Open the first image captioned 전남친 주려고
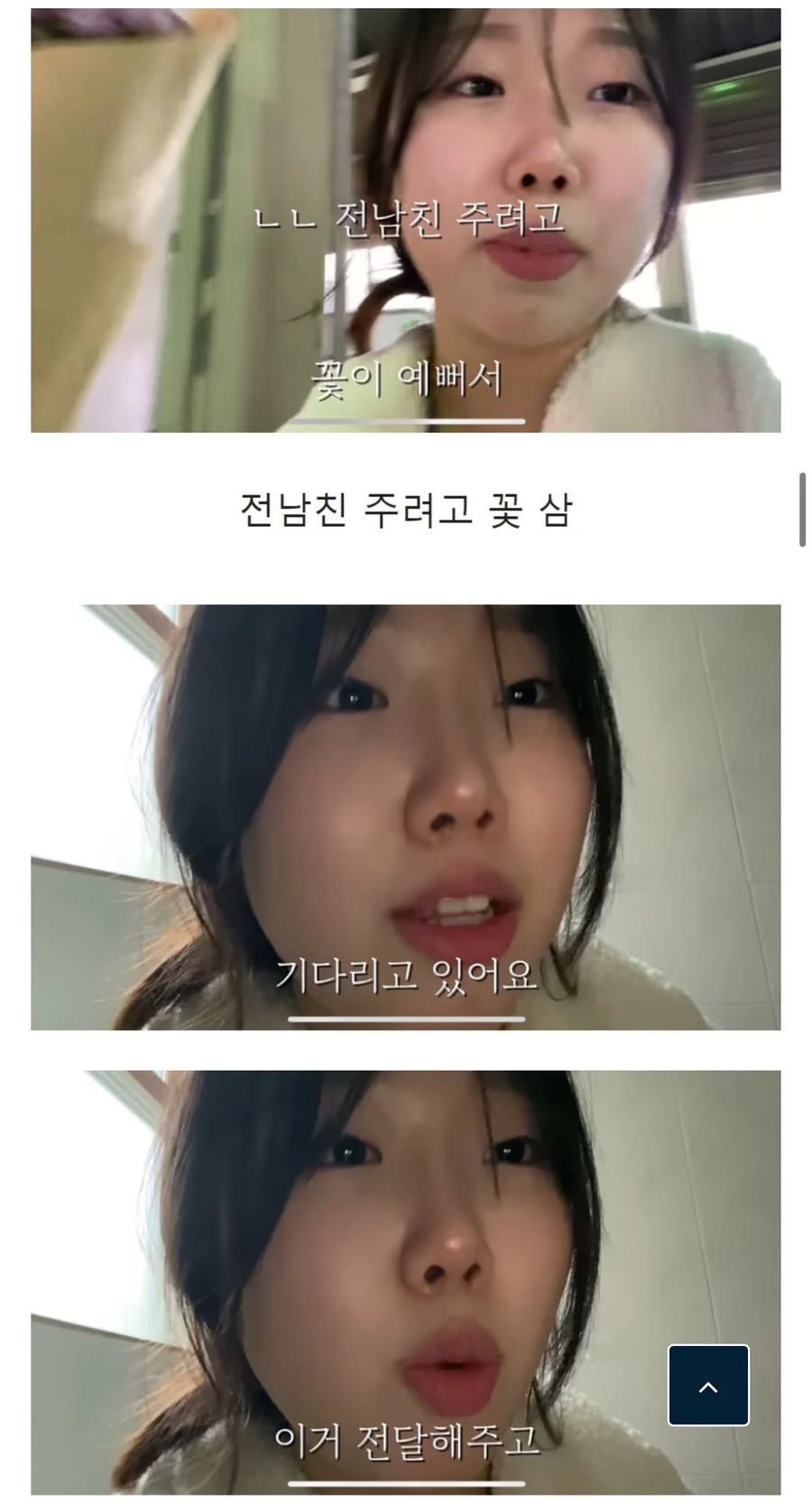The image size is (812, 1512). 405,220
